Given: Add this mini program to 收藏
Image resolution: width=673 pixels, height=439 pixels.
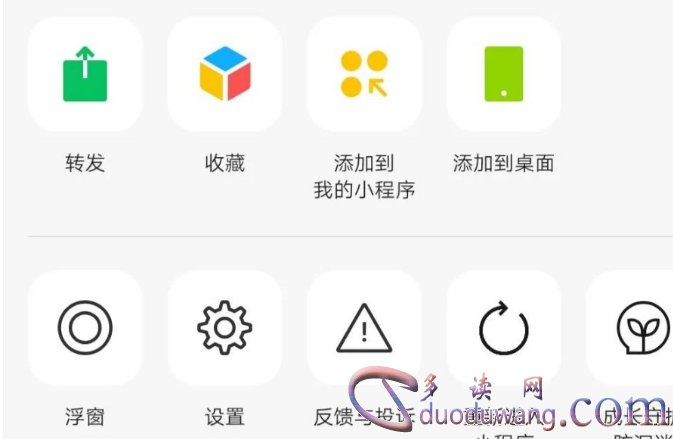Looking at the screenshot, I should click(x=225, y=75).
